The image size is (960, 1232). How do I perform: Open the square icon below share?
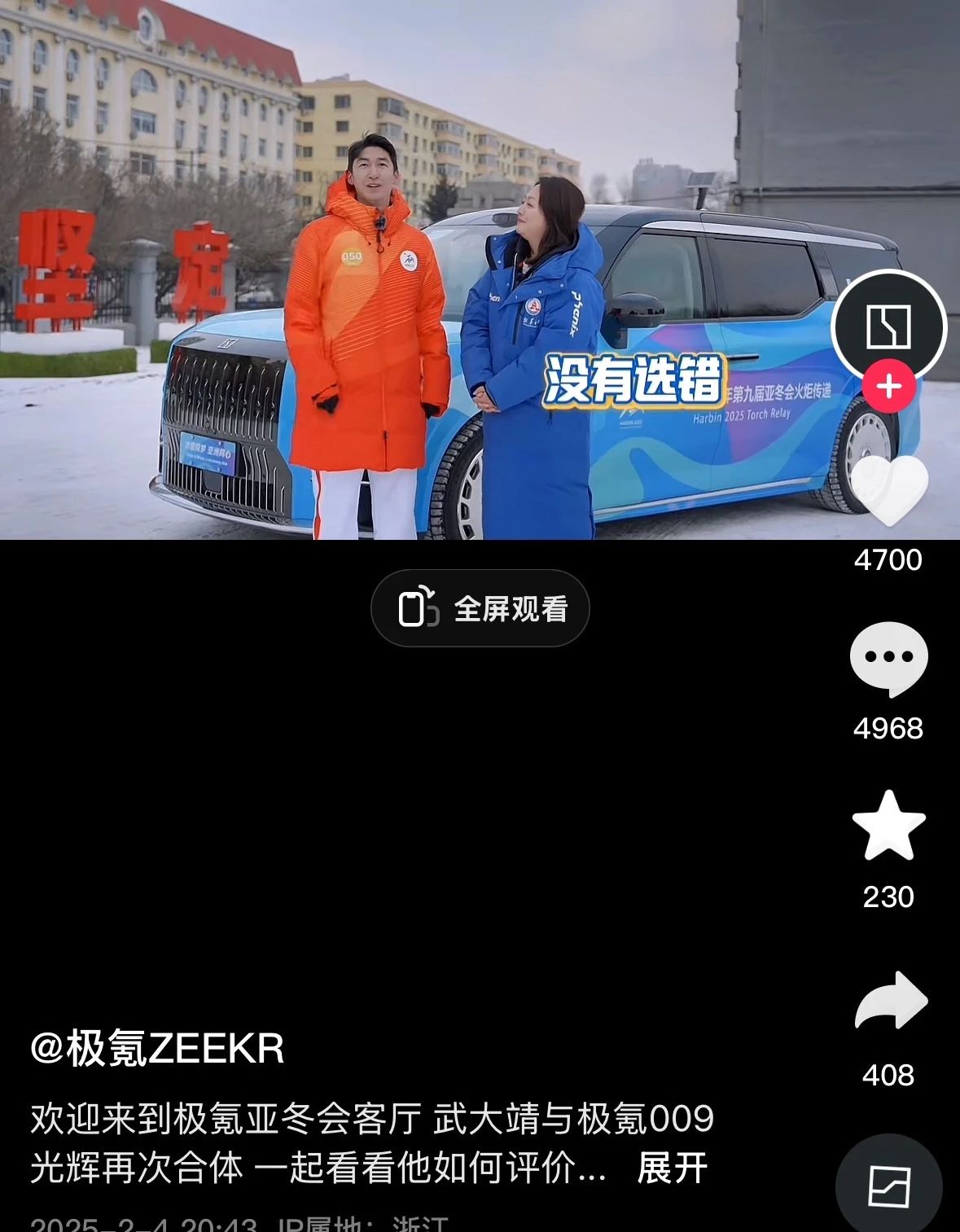(888, 1186)
